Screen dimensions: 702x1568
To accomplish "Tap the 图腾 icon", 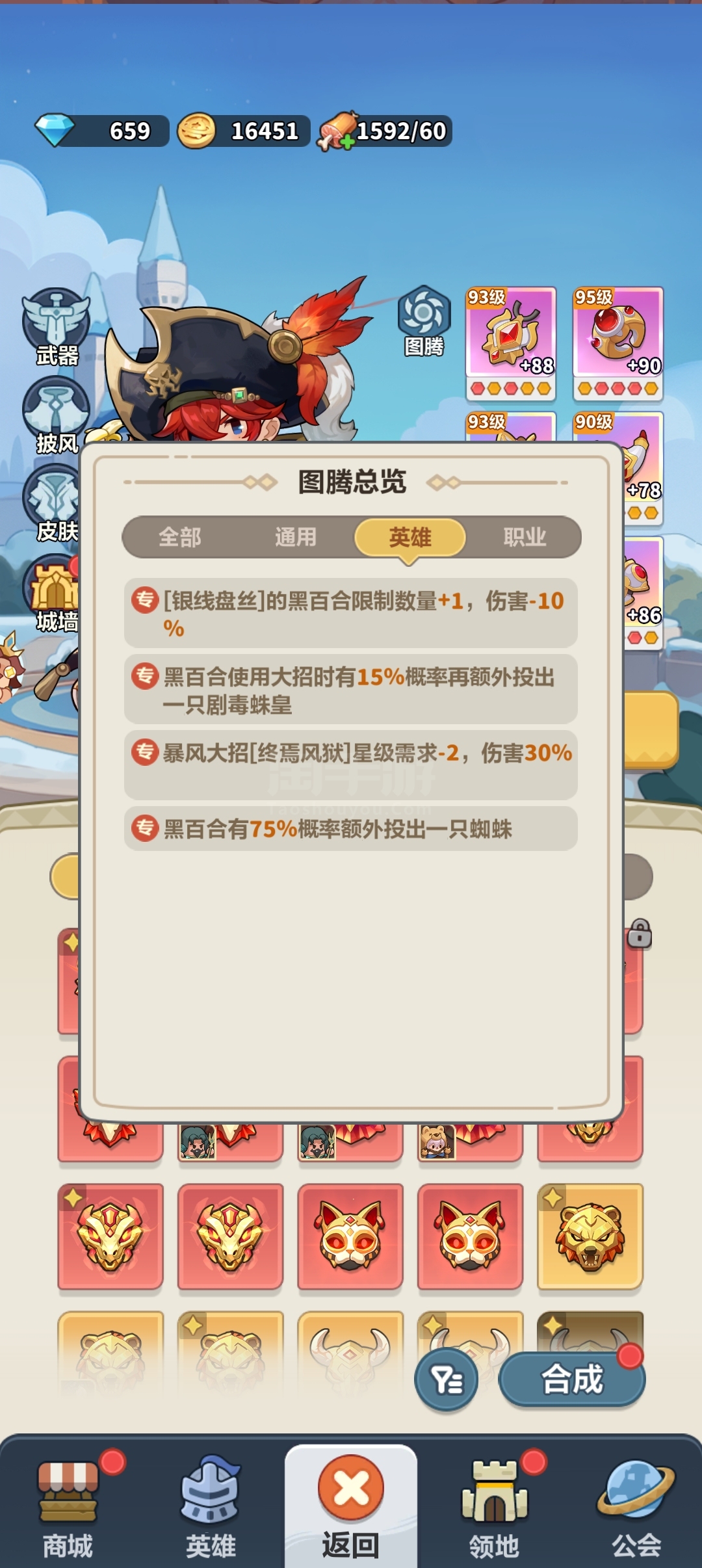I will click(x=424, y=321).
